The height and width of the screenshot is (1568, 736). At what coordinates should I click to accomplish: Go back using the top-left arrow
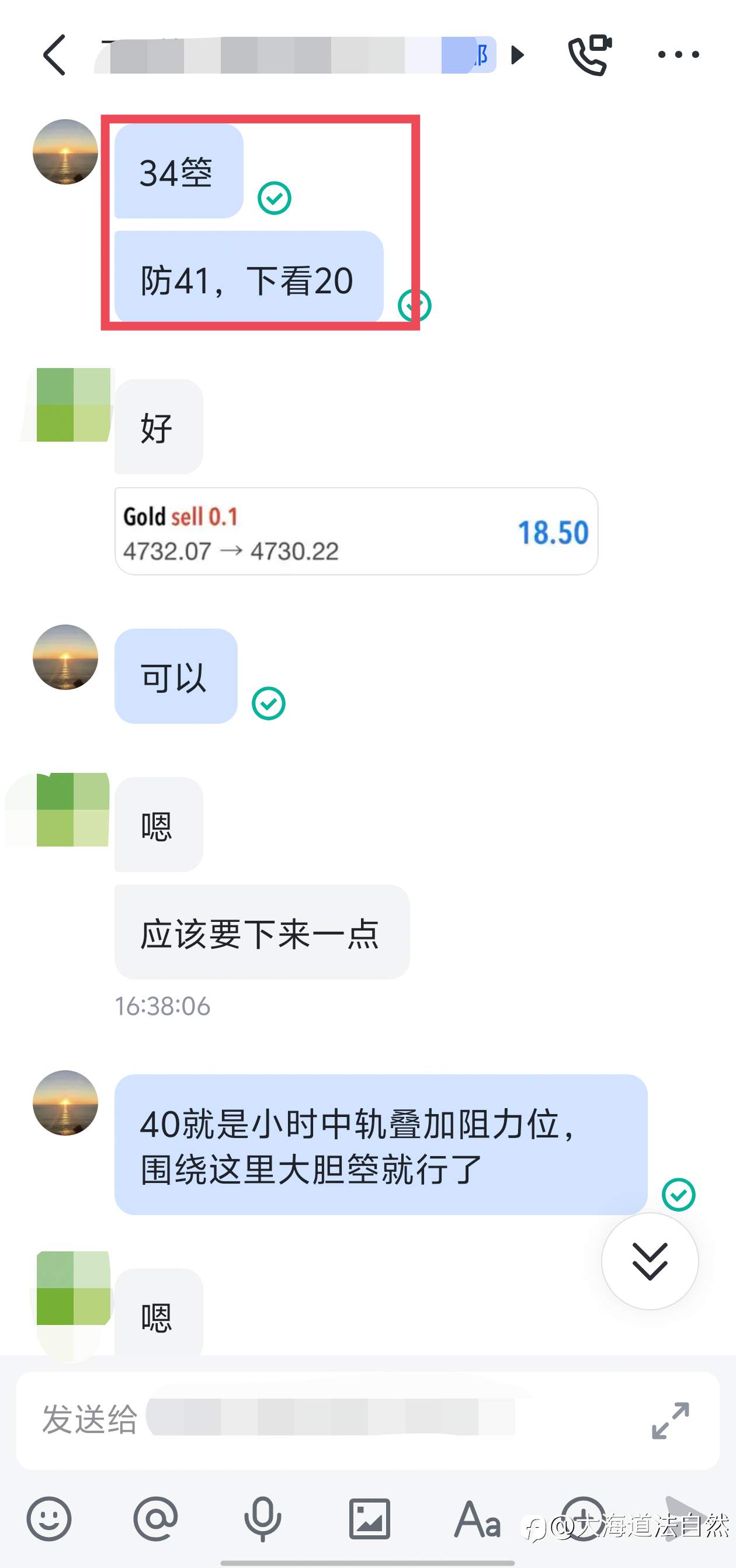[55, 54]
